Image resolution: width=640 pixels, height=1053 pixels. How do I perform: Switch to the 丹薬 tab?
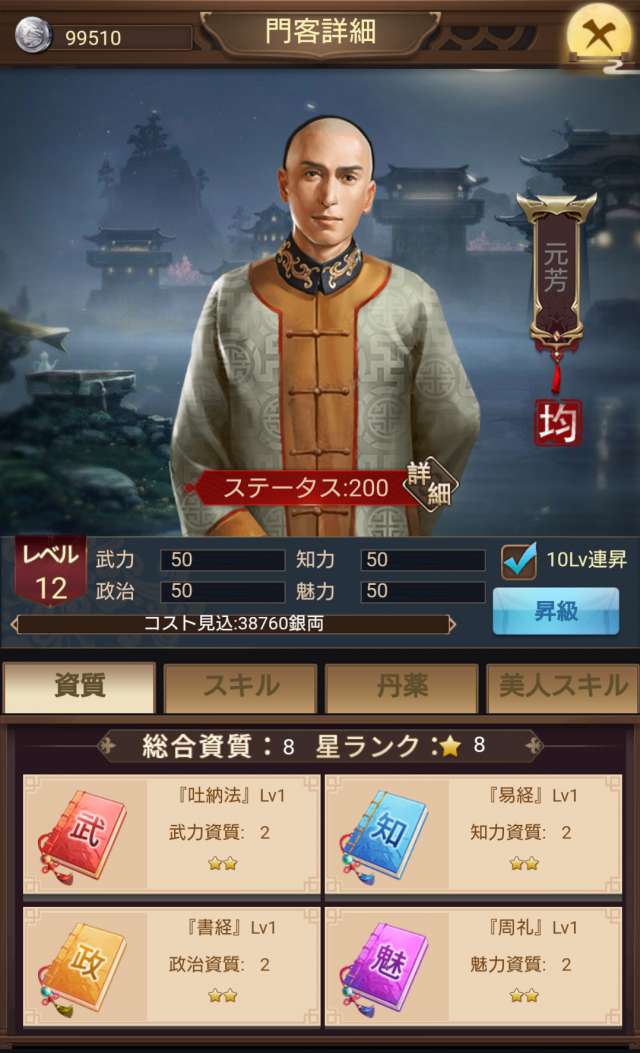tap(402, 687)
